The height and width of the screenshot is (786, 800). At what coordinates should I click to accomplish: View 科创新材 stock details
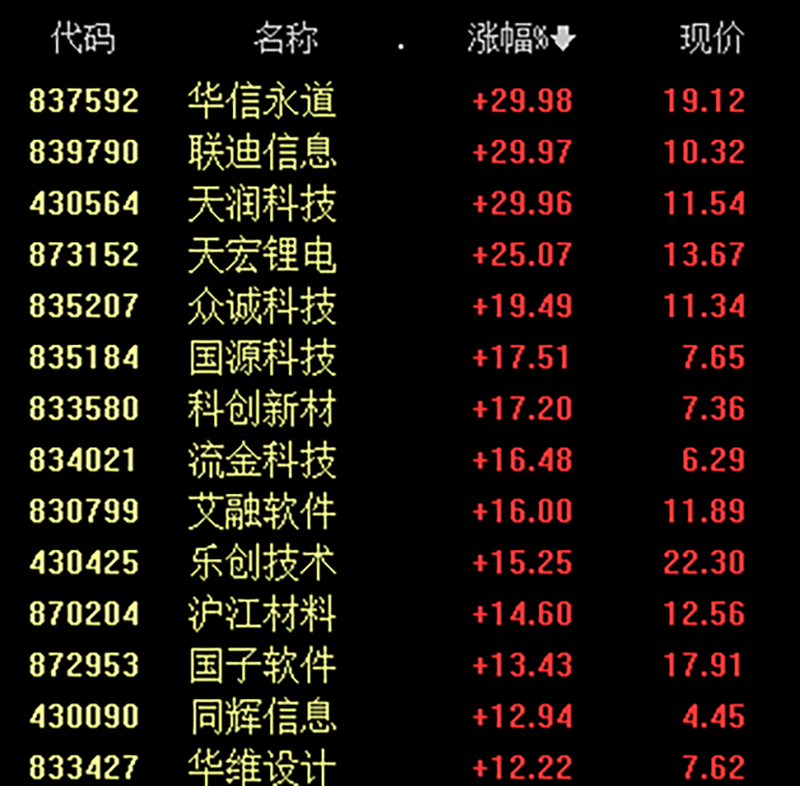262,409
